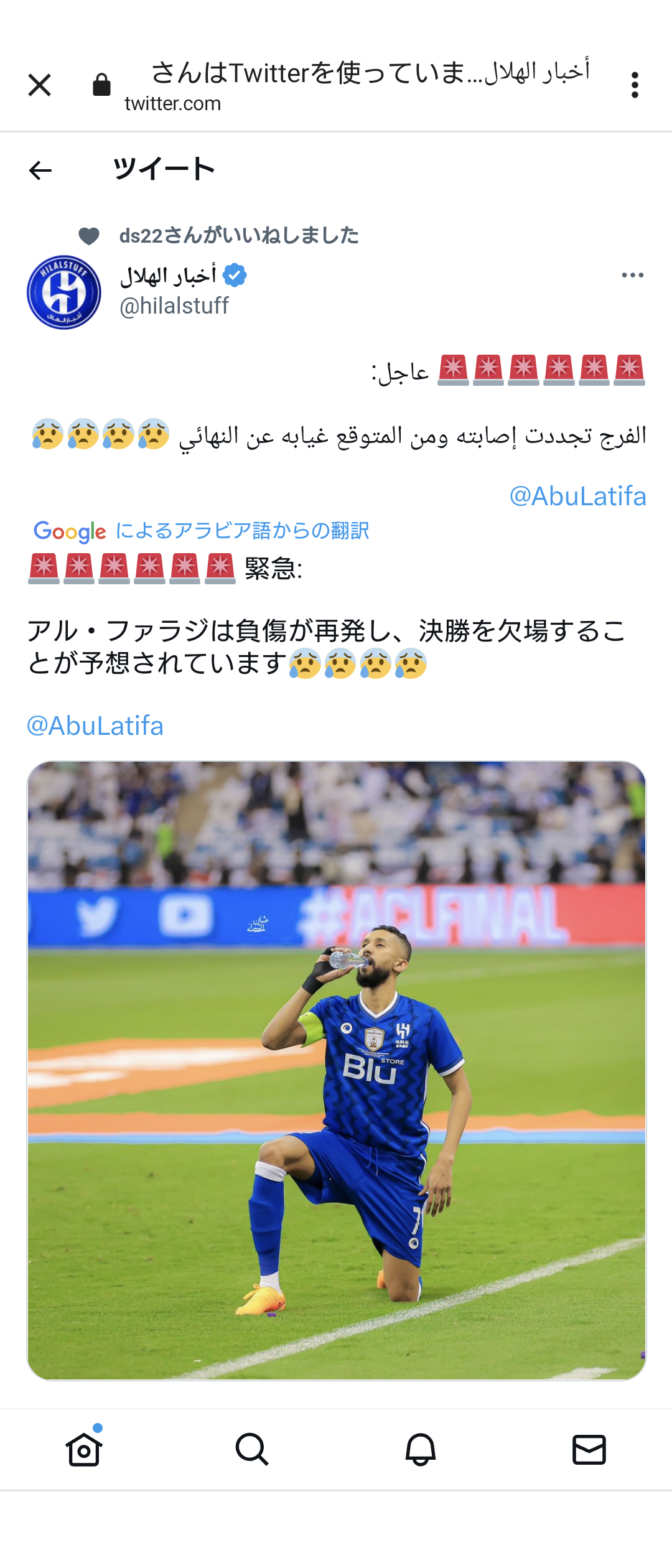Image resolution: width=672 pixels, height=1568 pixels.
Task: Open @AbuLatifa mention in the translated text
Action: click(95, 726)
